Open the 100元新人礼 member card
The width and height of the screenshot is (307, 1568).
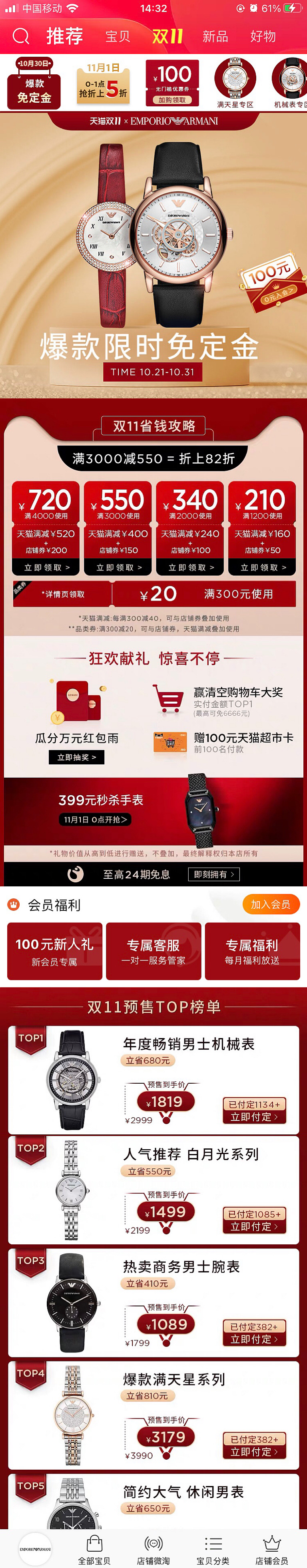coord(54,951)
